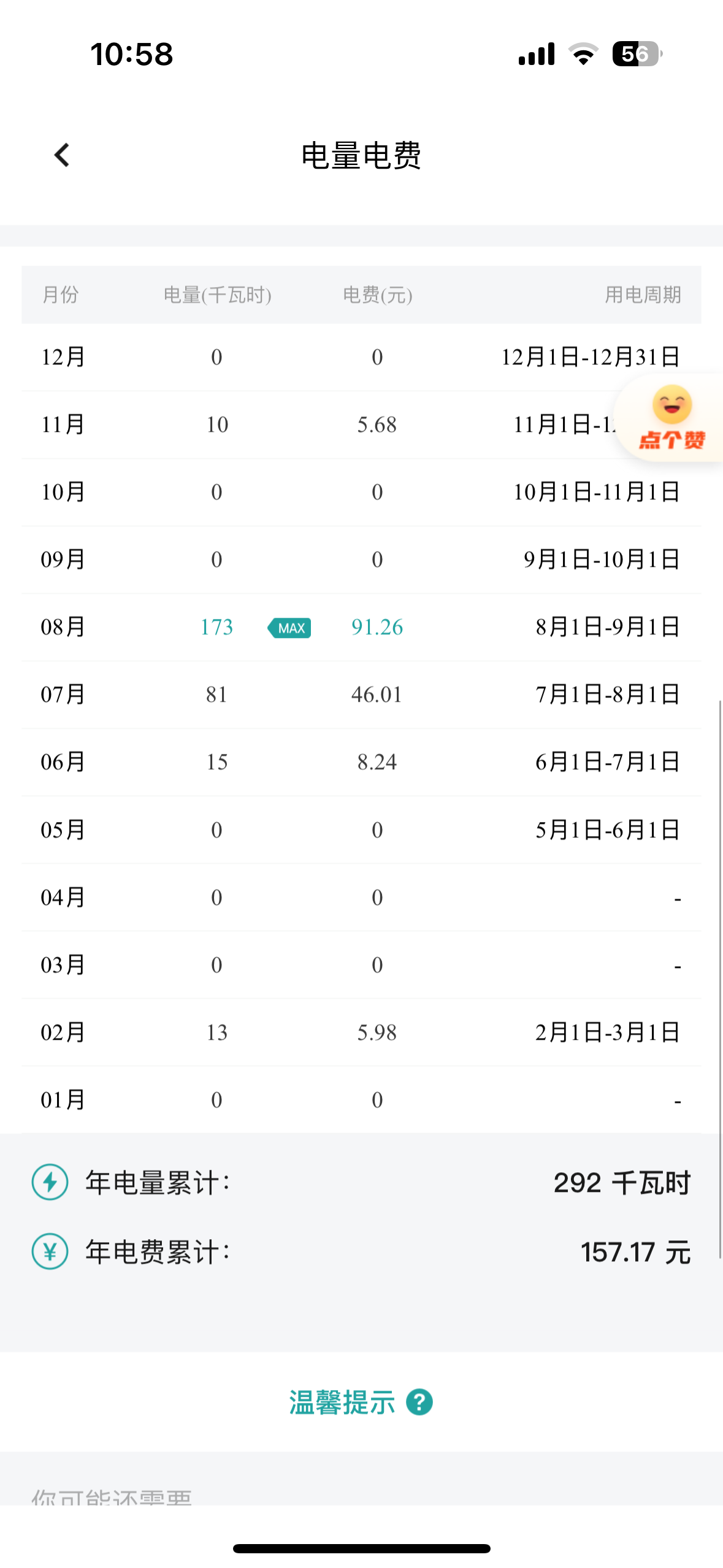This screenshot has height=1568, width=723.
Task: Go back from the 电量电费 page
Action: [62, 155]
